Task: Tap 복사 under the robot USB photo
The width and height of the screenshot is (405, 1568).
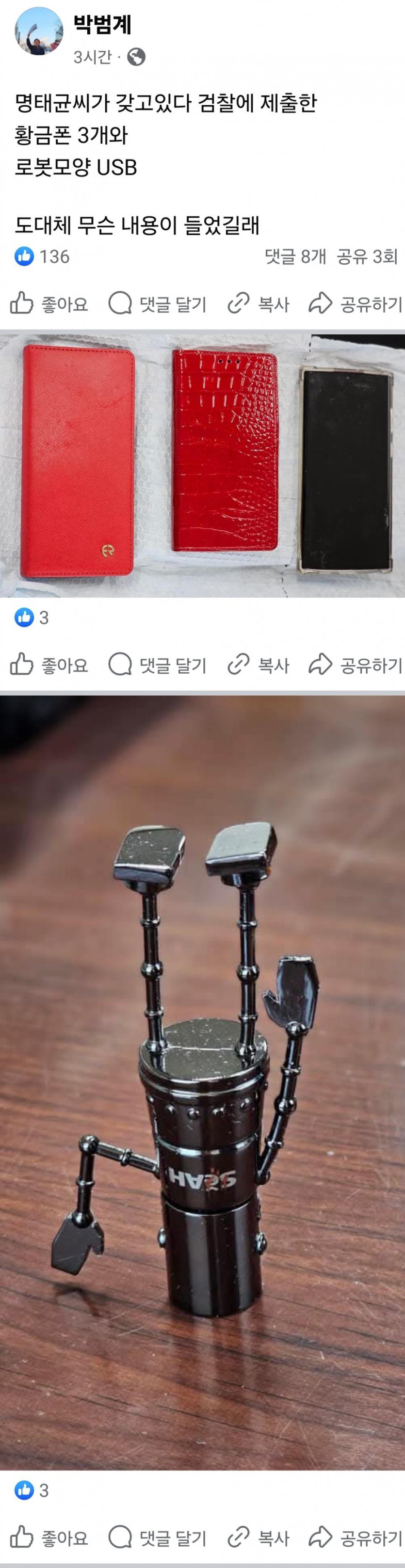Action: (x=258, y=1537)
